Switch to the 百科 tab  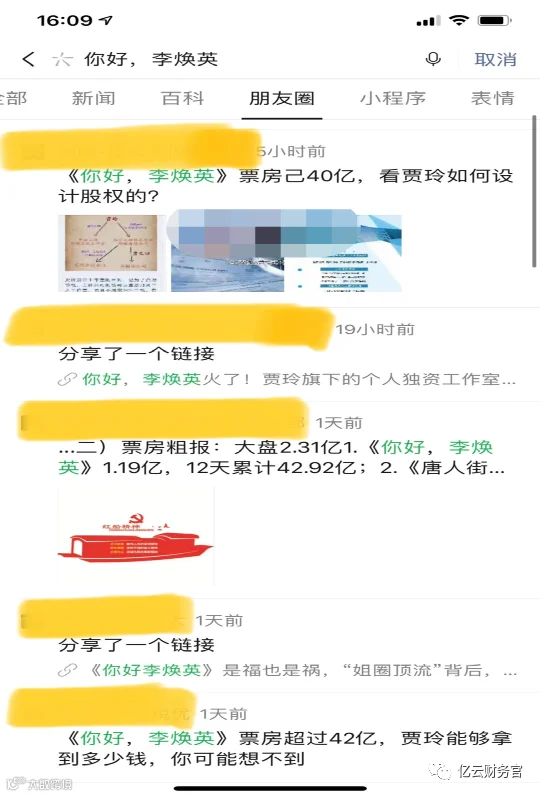(183, 98)
